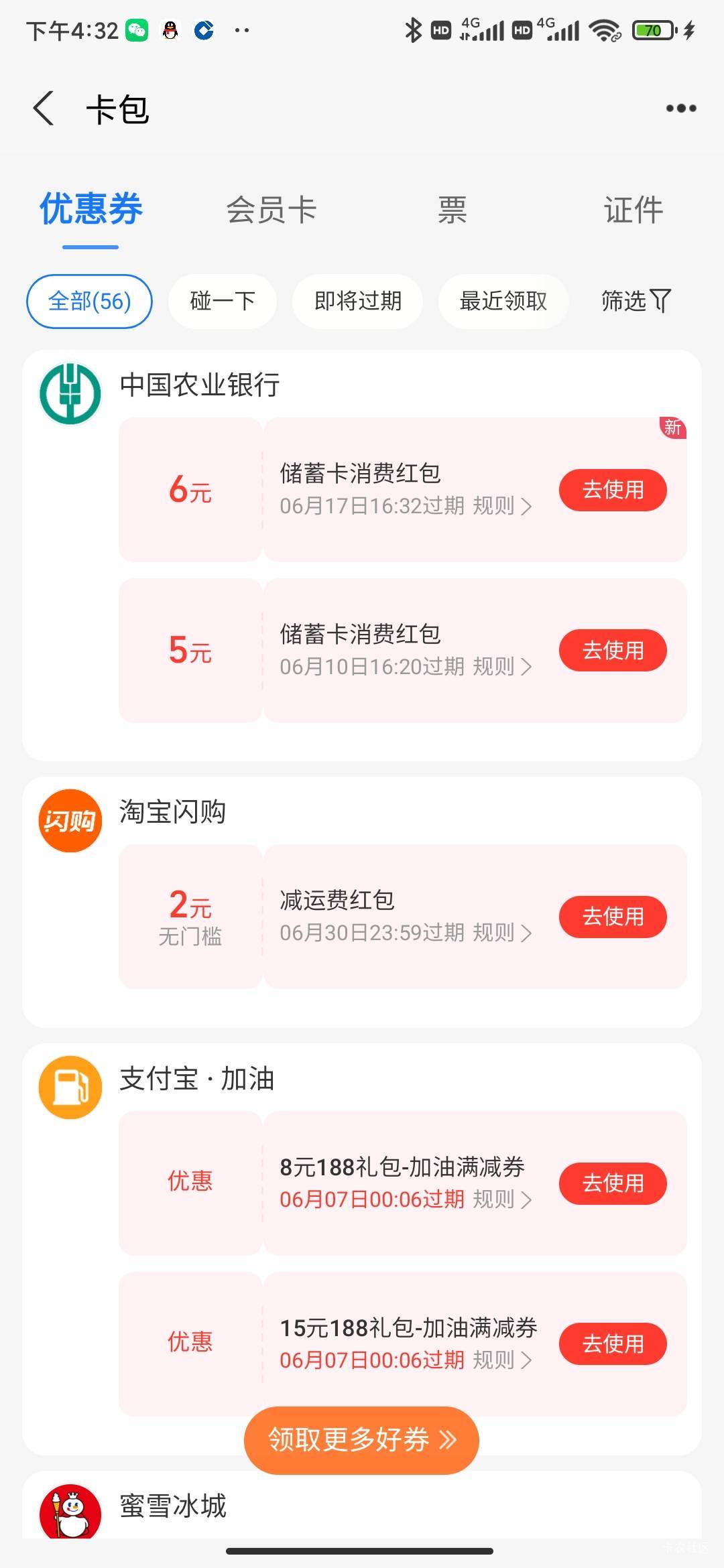Switch to the 票 tab

point(452,210)
